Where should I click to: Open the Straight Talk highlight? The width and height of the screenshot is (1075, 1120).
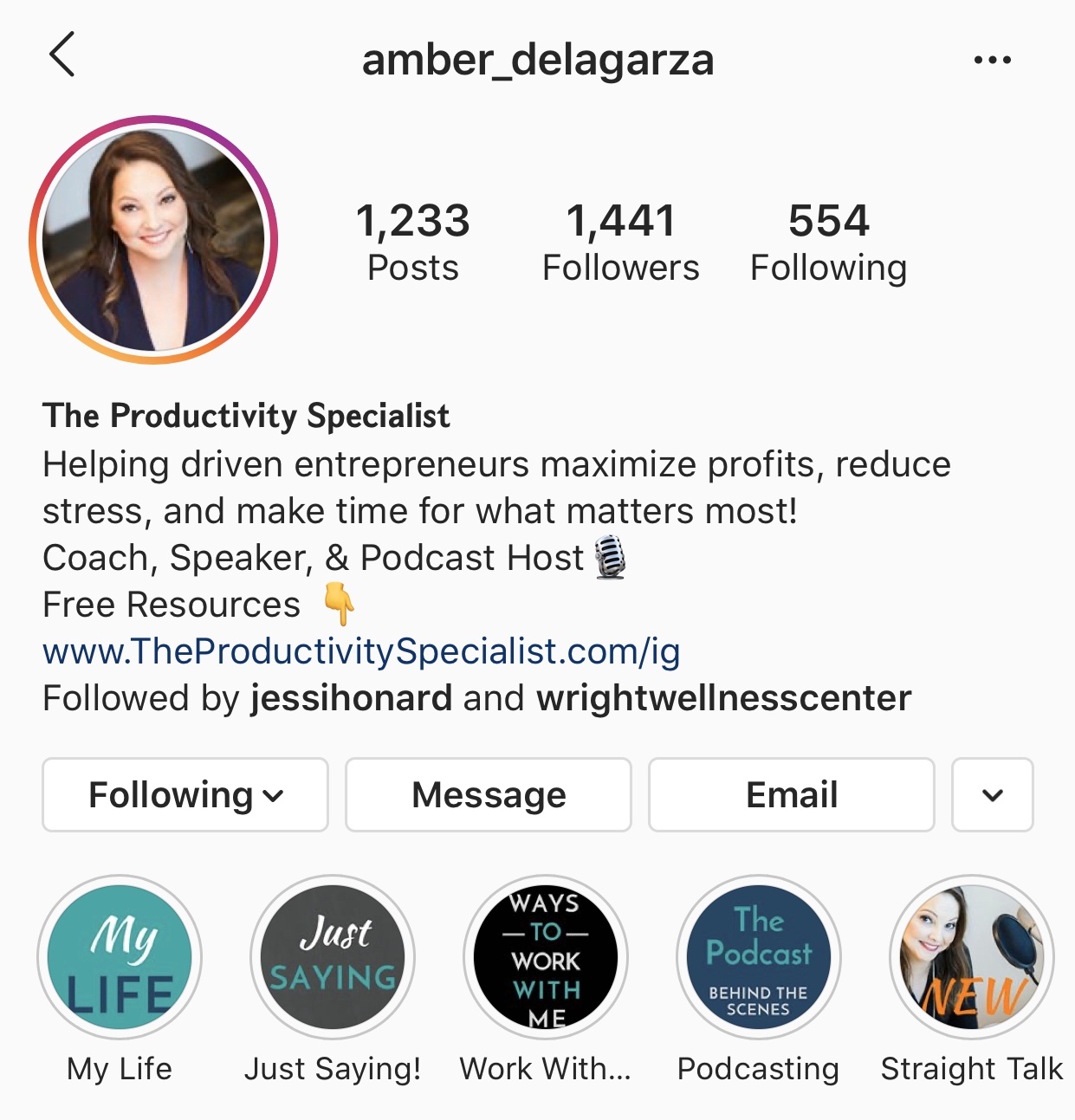pyautogui.click(x=971, y=957)
